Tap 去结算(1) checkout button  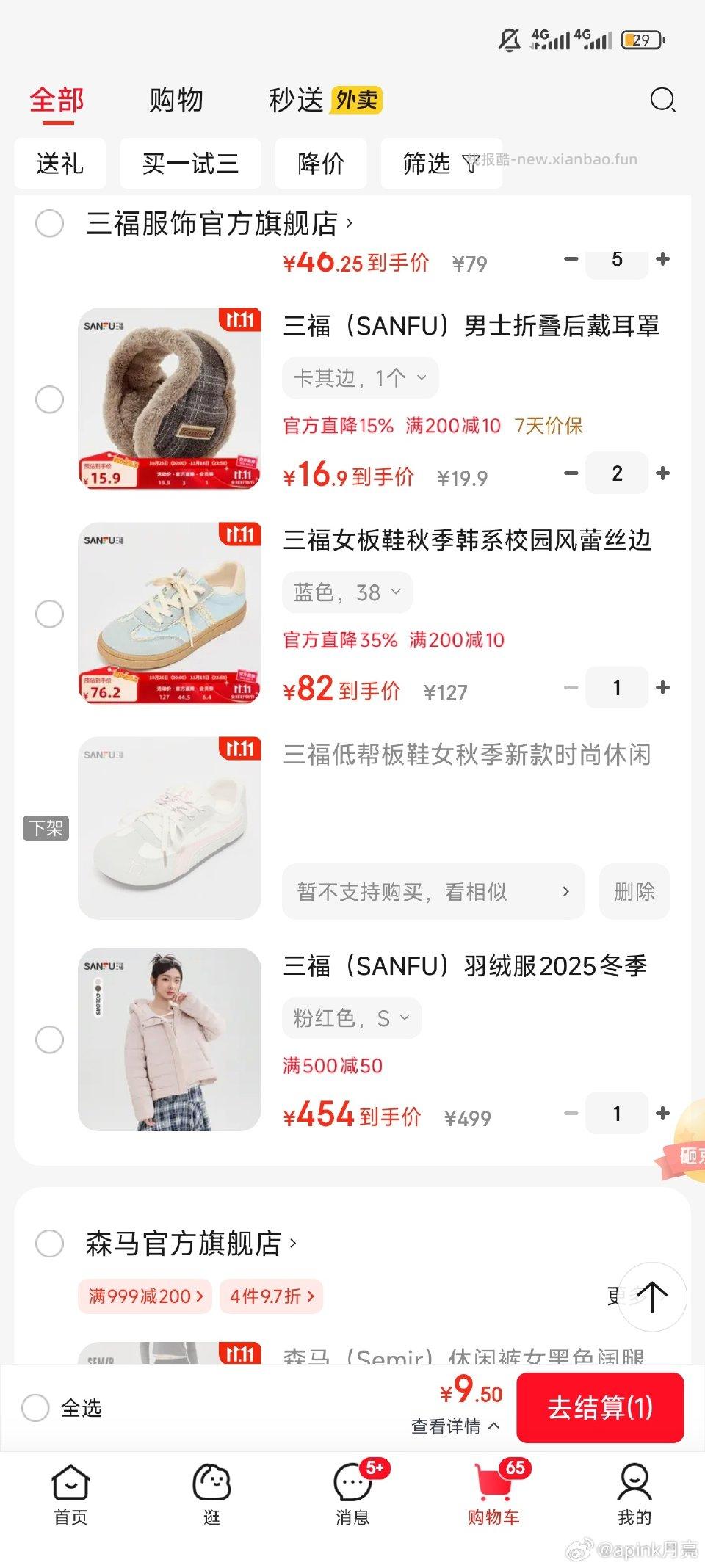pyautogui.click(x=600, y=1408)
